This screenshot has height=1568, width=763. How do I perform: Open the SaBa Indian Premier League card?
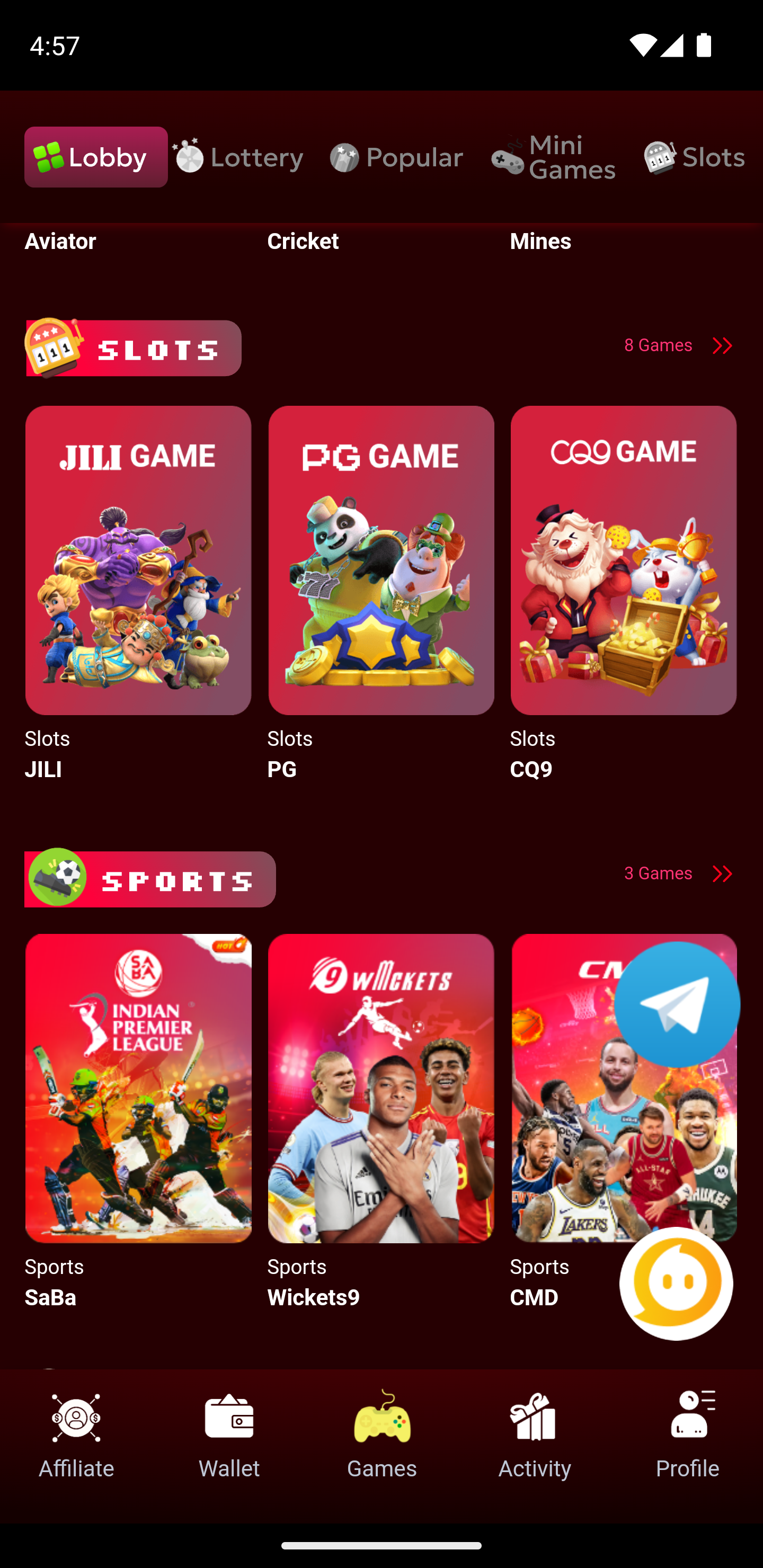click(x=138, y=1090)
